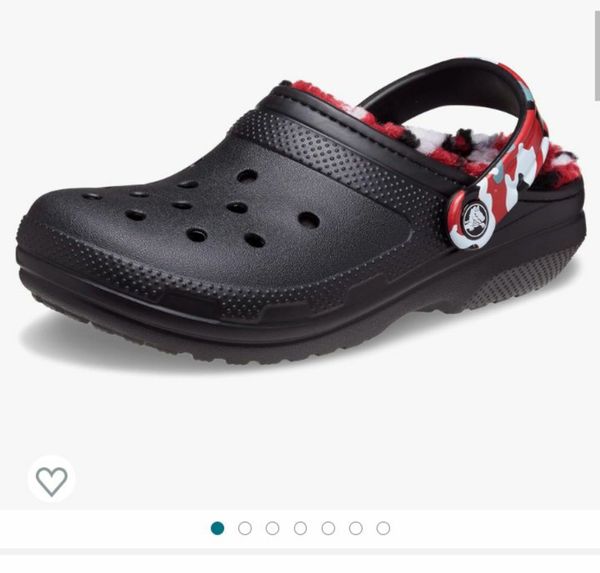Add the clog to your wishlist with the heart icon

(51, 481)
